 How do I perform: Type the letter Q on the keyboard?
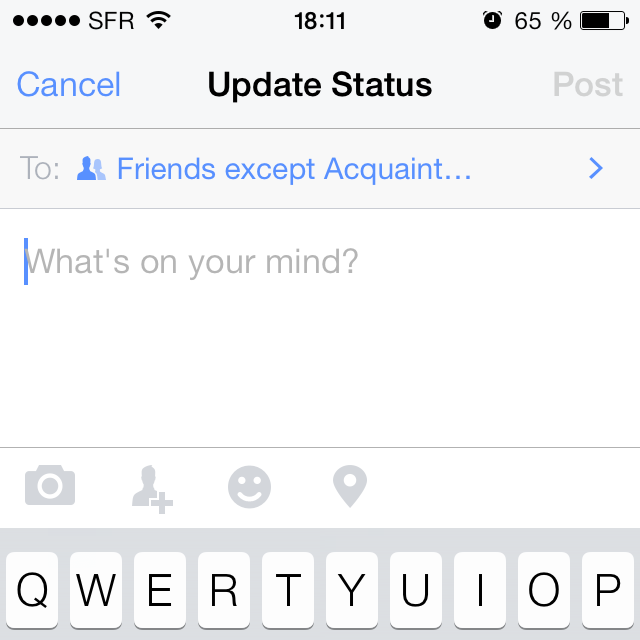[33, 593]
